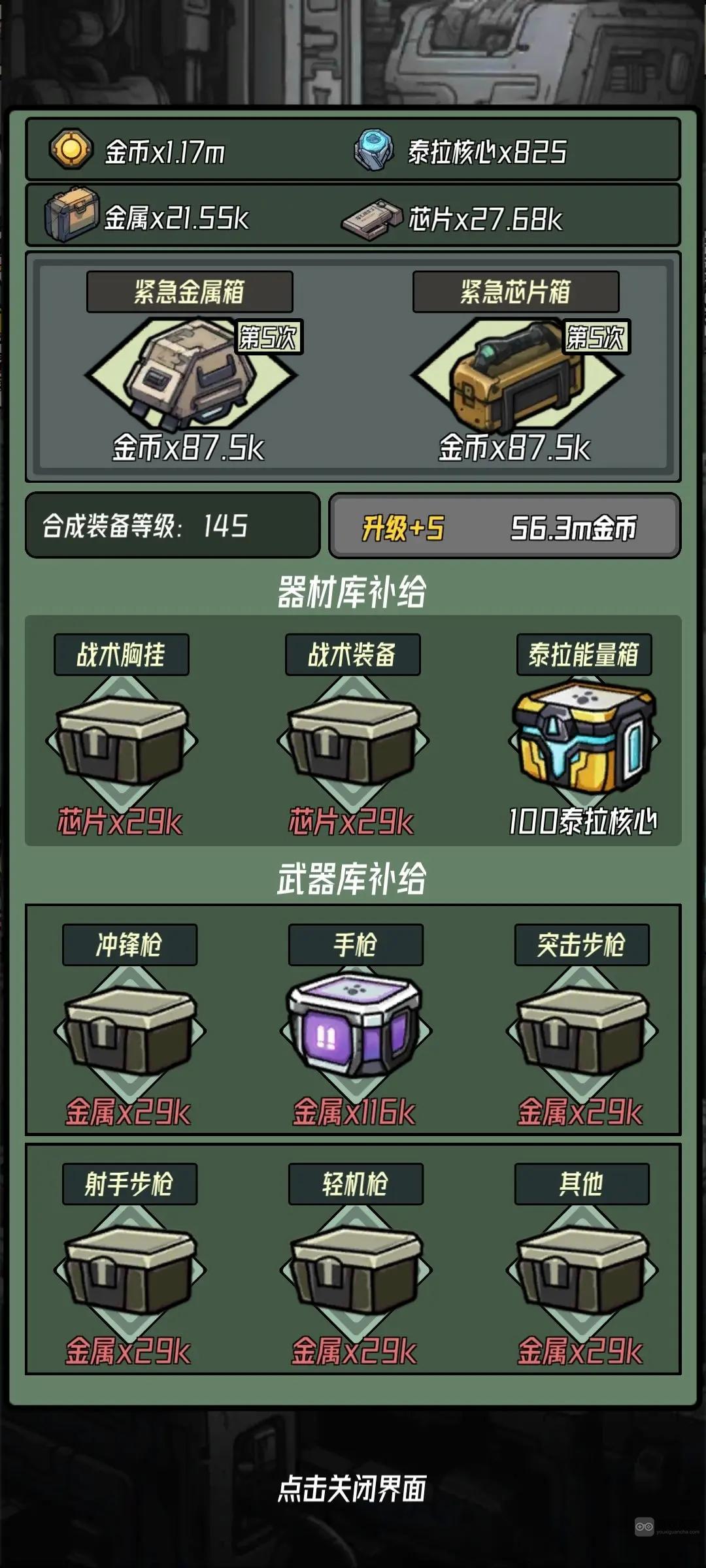This screenshot has width=706, height=1568.
Task: Open the 射手步枪 weapon crate
Action: point(129,1269)
